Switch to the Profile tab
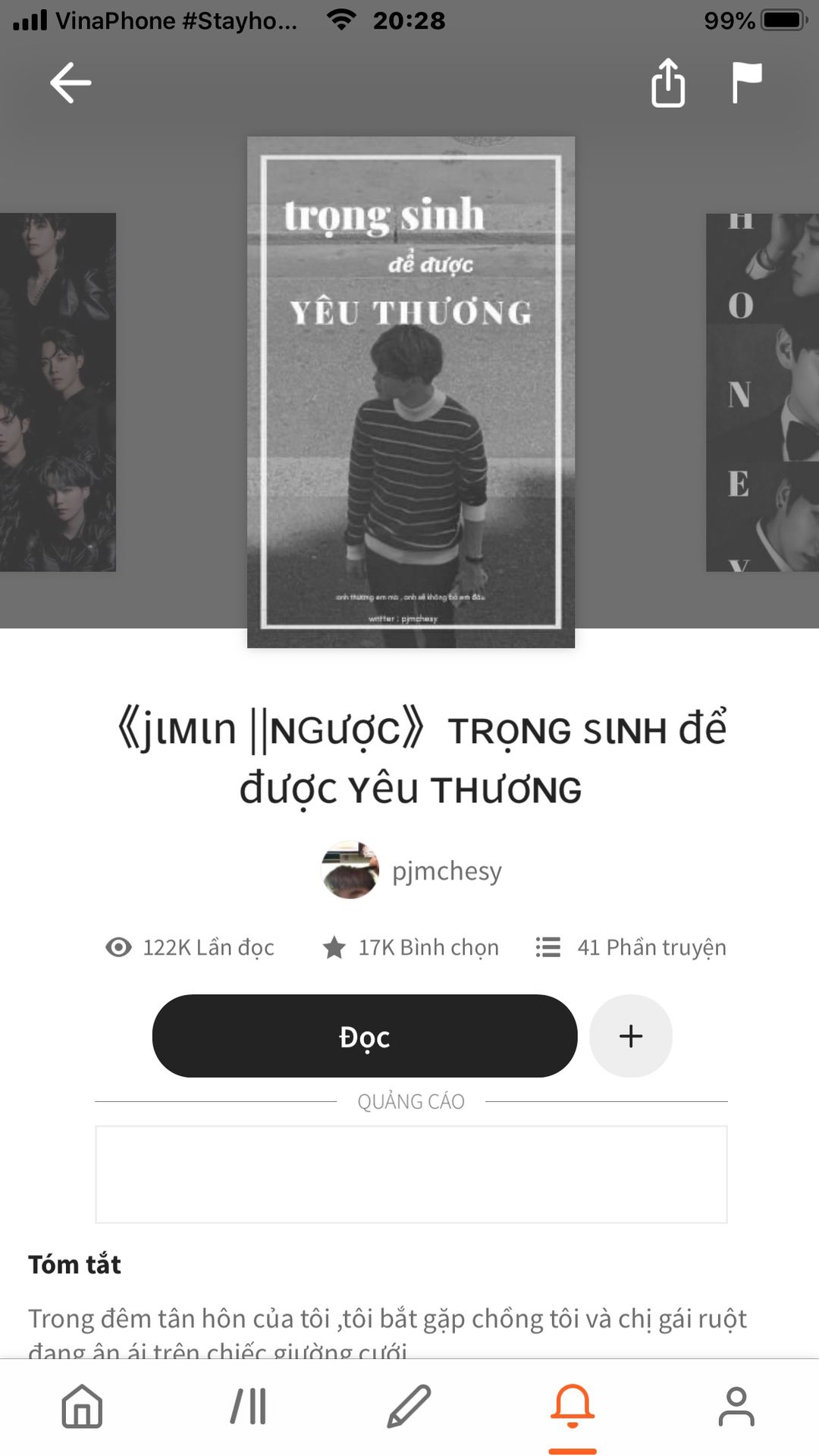Viewport: 819px width, 1456px height. [736, 1406]
